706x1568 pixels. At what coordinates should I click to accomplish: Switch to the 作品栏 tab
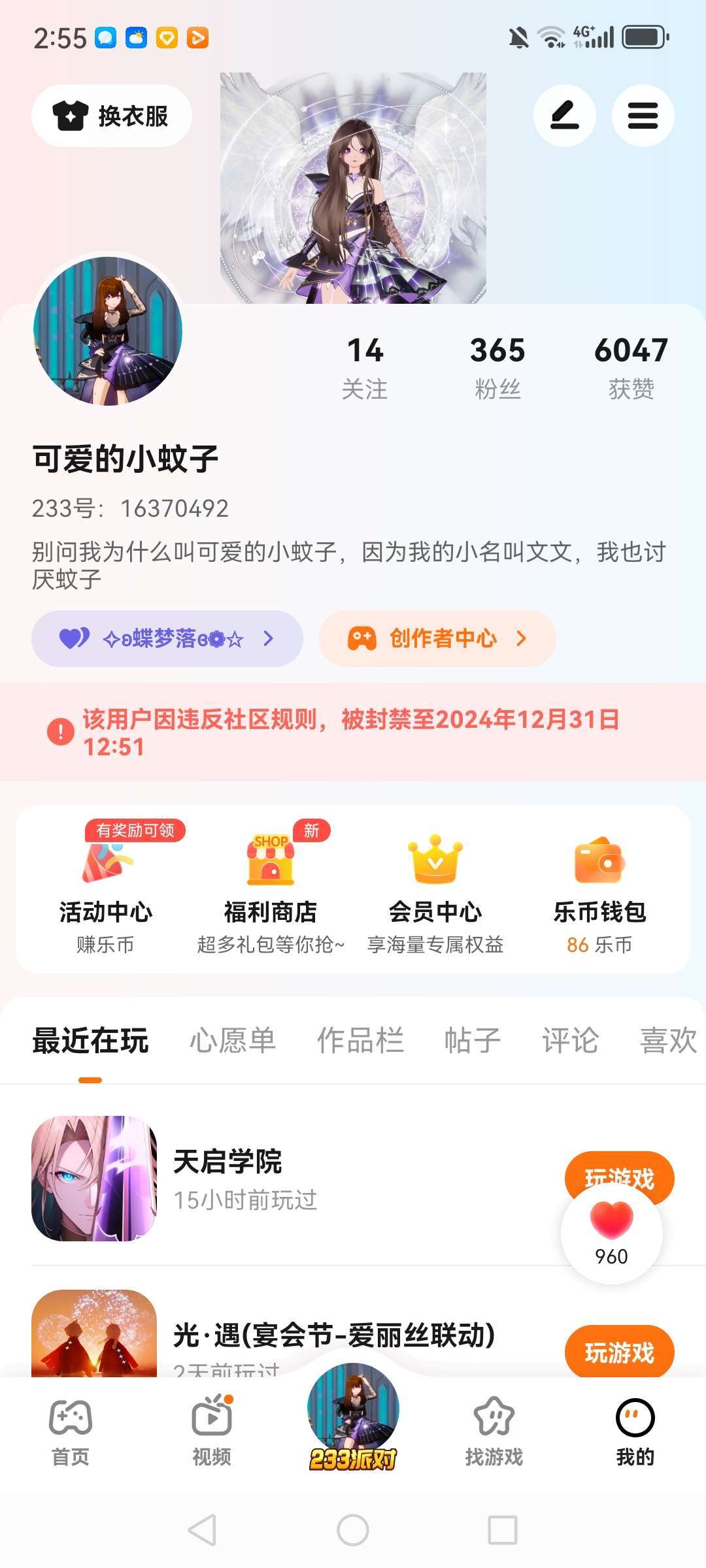coord(360,1040)
